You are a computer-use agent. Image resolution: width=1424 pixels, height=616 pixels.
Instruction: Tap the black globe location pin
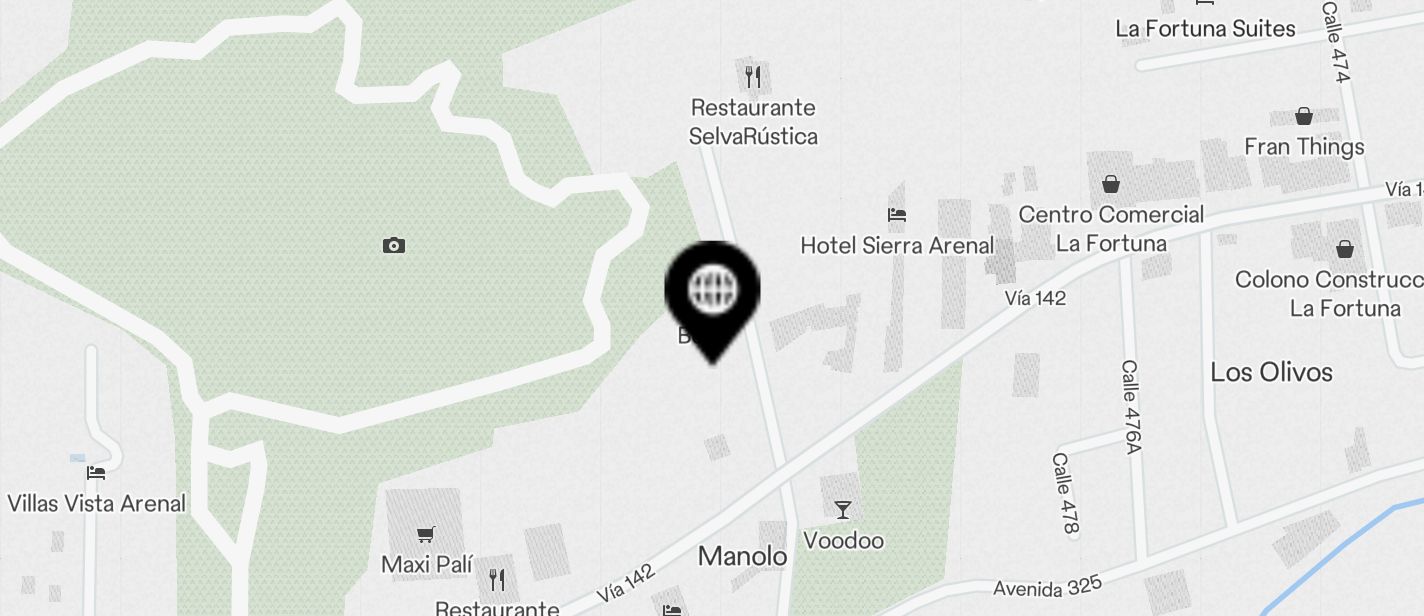712,291
